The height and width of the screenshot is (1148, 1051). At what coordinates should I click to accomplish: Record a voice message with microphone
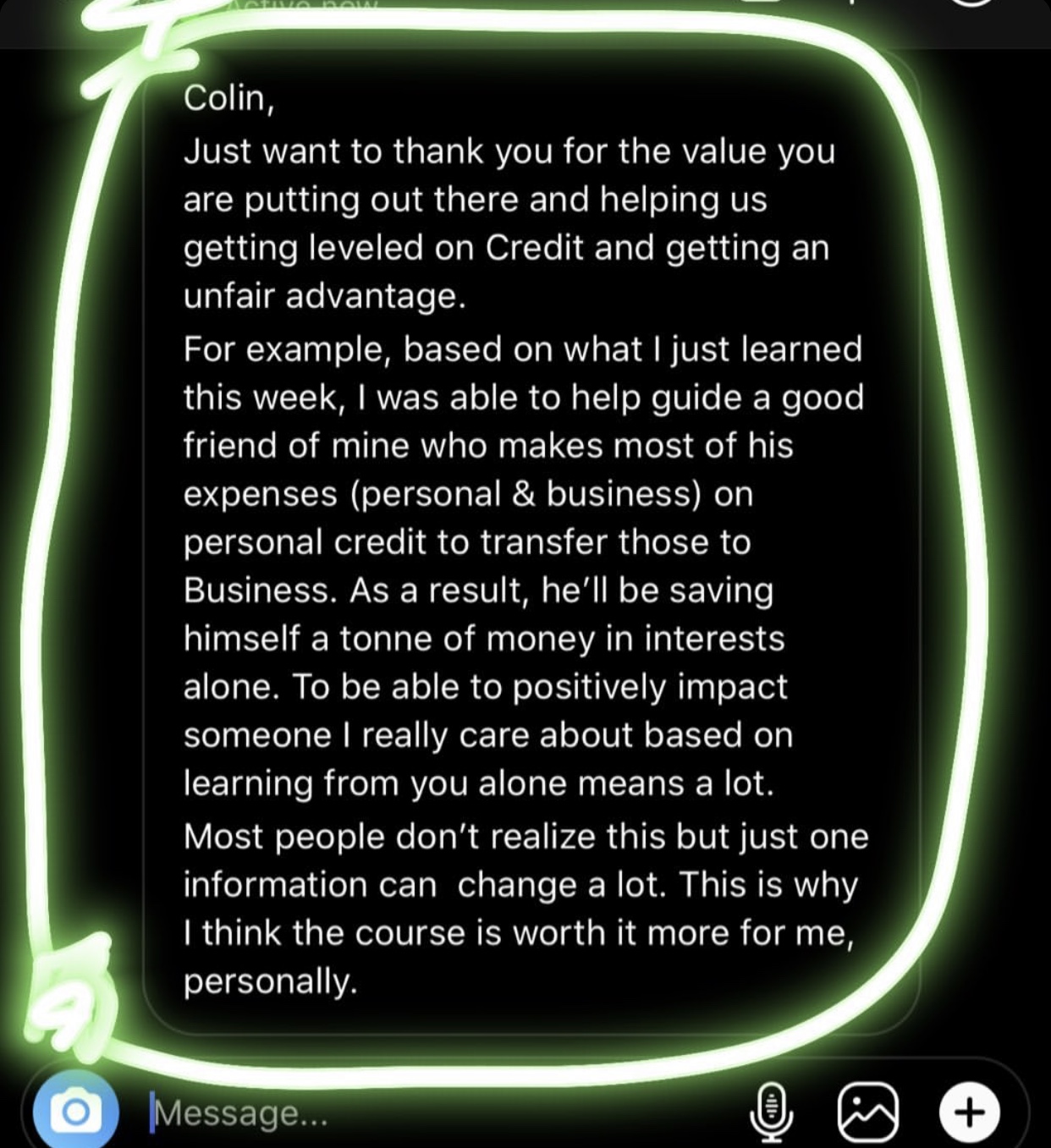pyautogui.click(x=771, y=1112)
